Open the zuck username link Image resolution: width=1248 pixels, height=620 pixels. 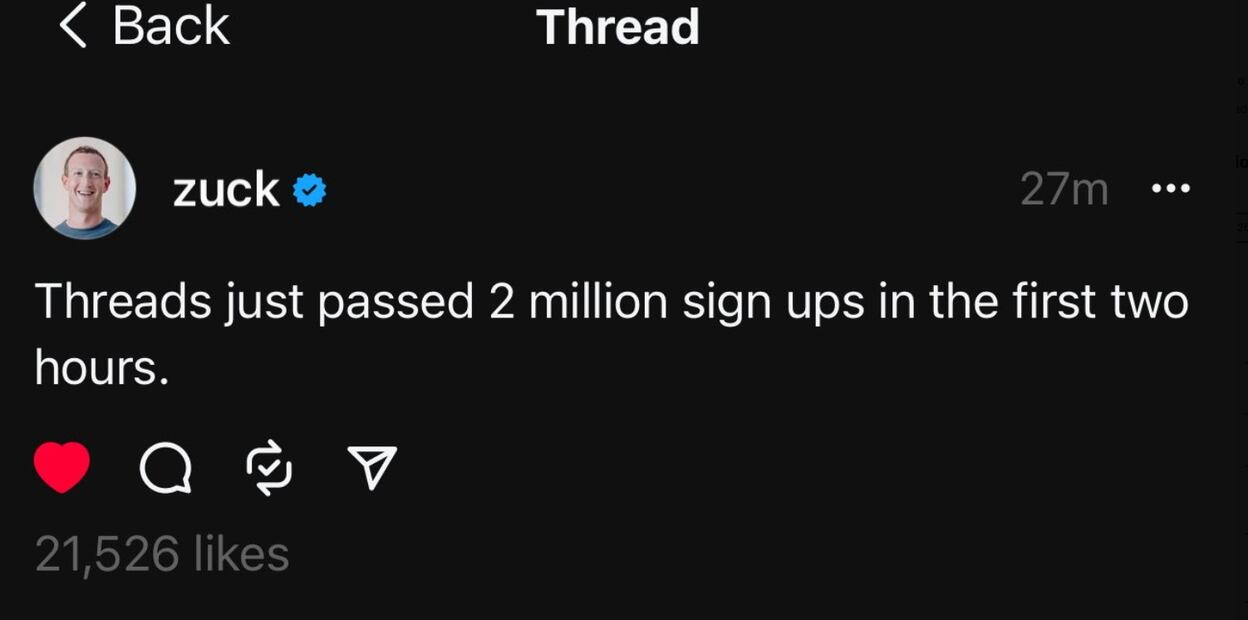226,189
